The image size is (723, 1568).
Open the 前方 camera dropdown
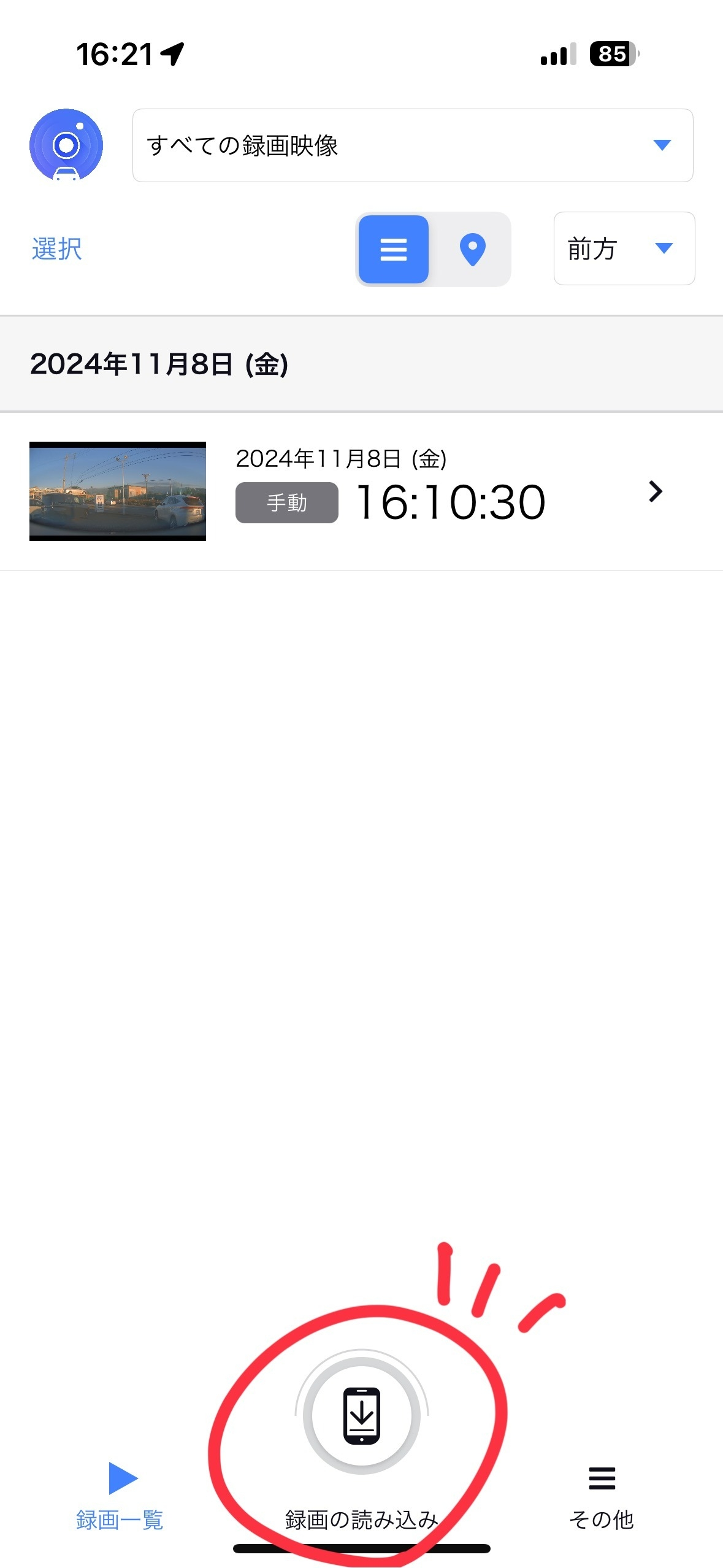point(624,248)
